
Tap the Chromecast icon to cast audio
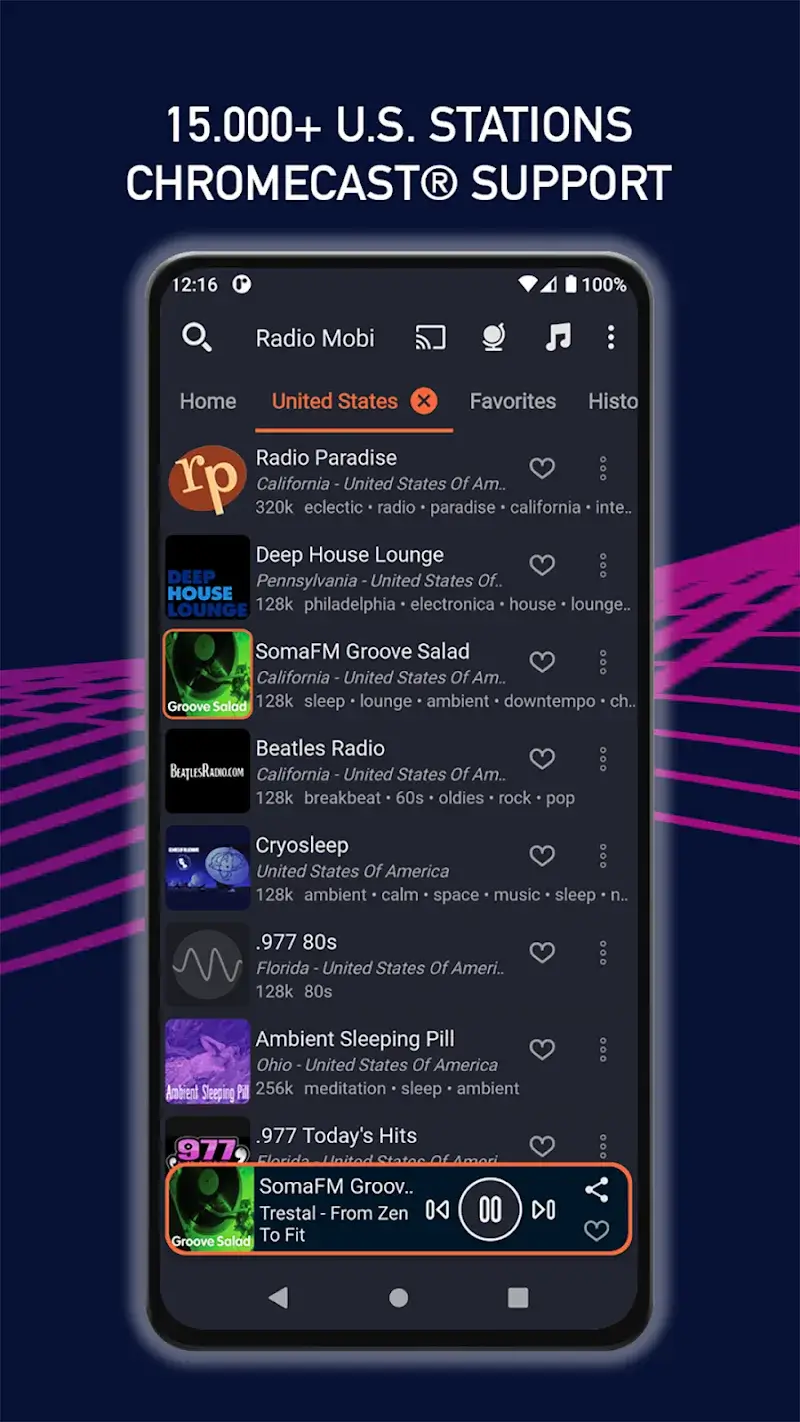(429, 338)
